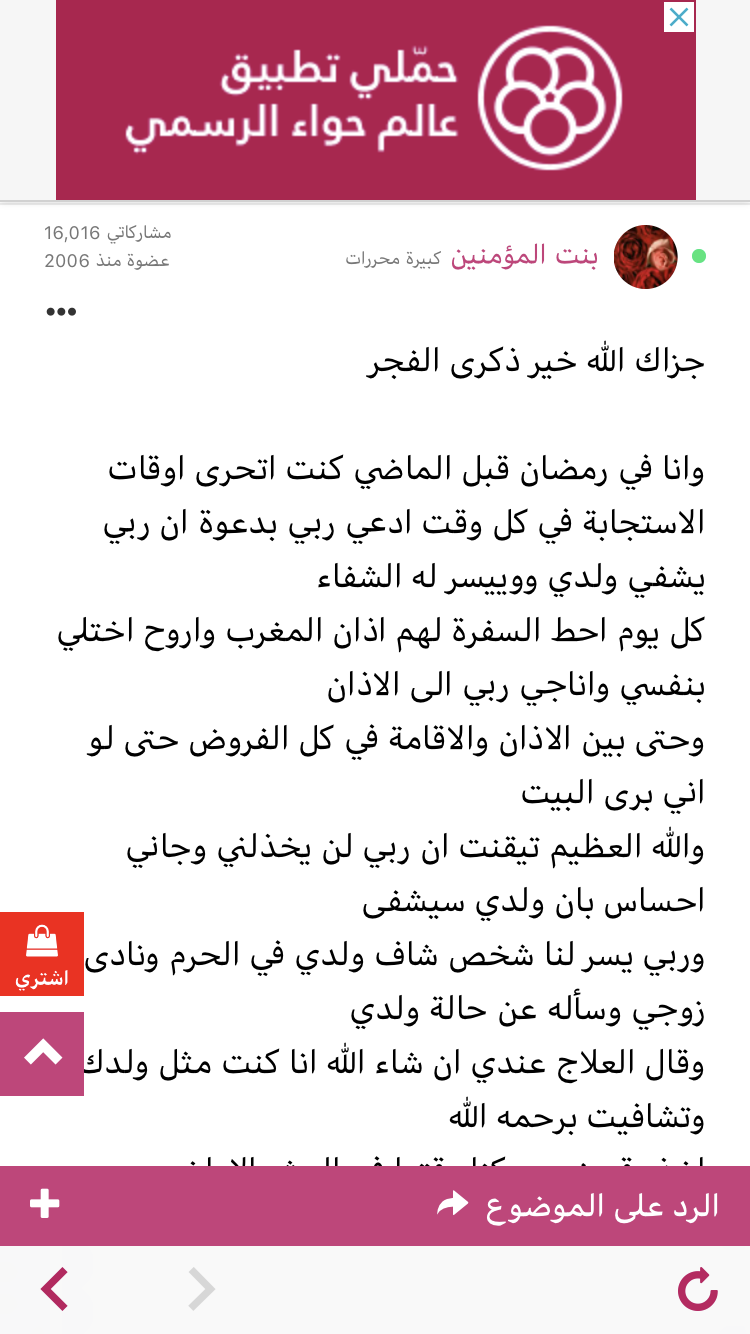Reload the current page
This screenshot has width=750, height=1334.
coord(697,1289)
